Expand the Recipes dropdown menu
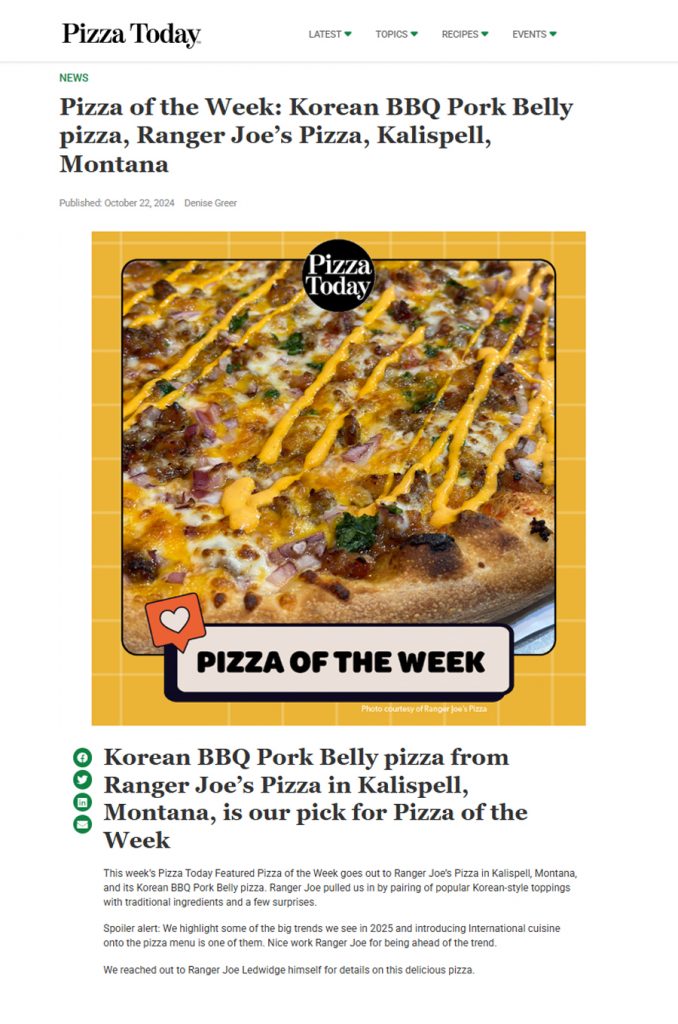This screenshot has height=1024, width=678. point(465,34)
